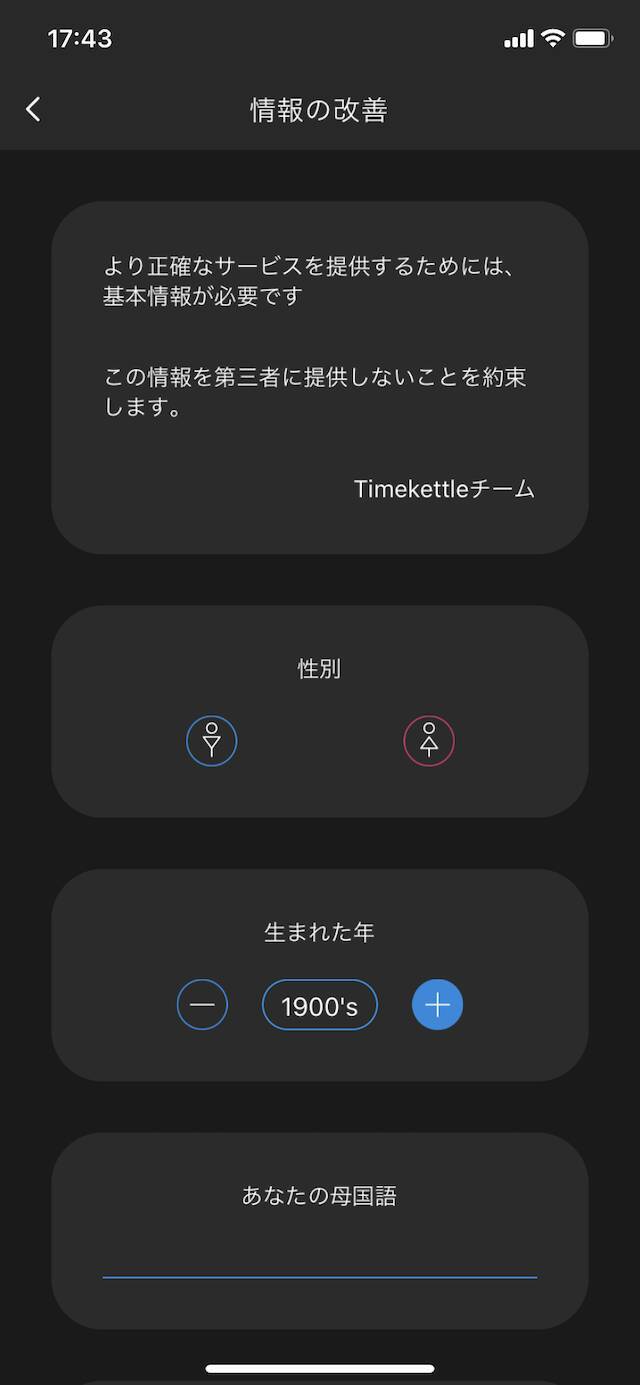Screen dimensions: 640x1385
Task: Increase birth year with plus button
Action: point(437,1005)
